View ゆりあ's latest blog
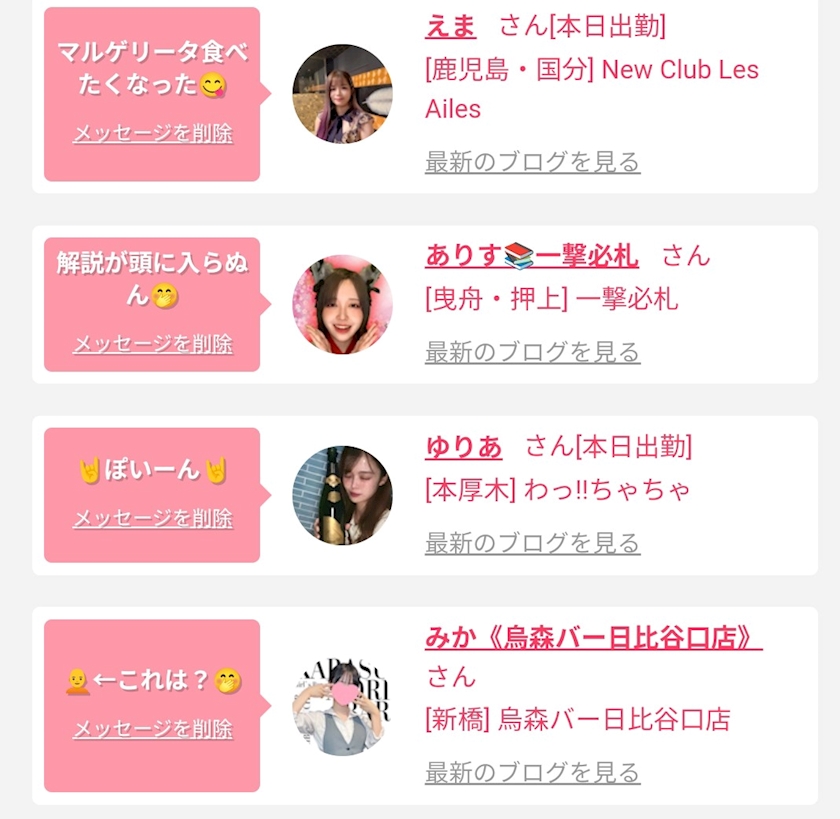Screen dimensions: 840x819 click(532, 543)
